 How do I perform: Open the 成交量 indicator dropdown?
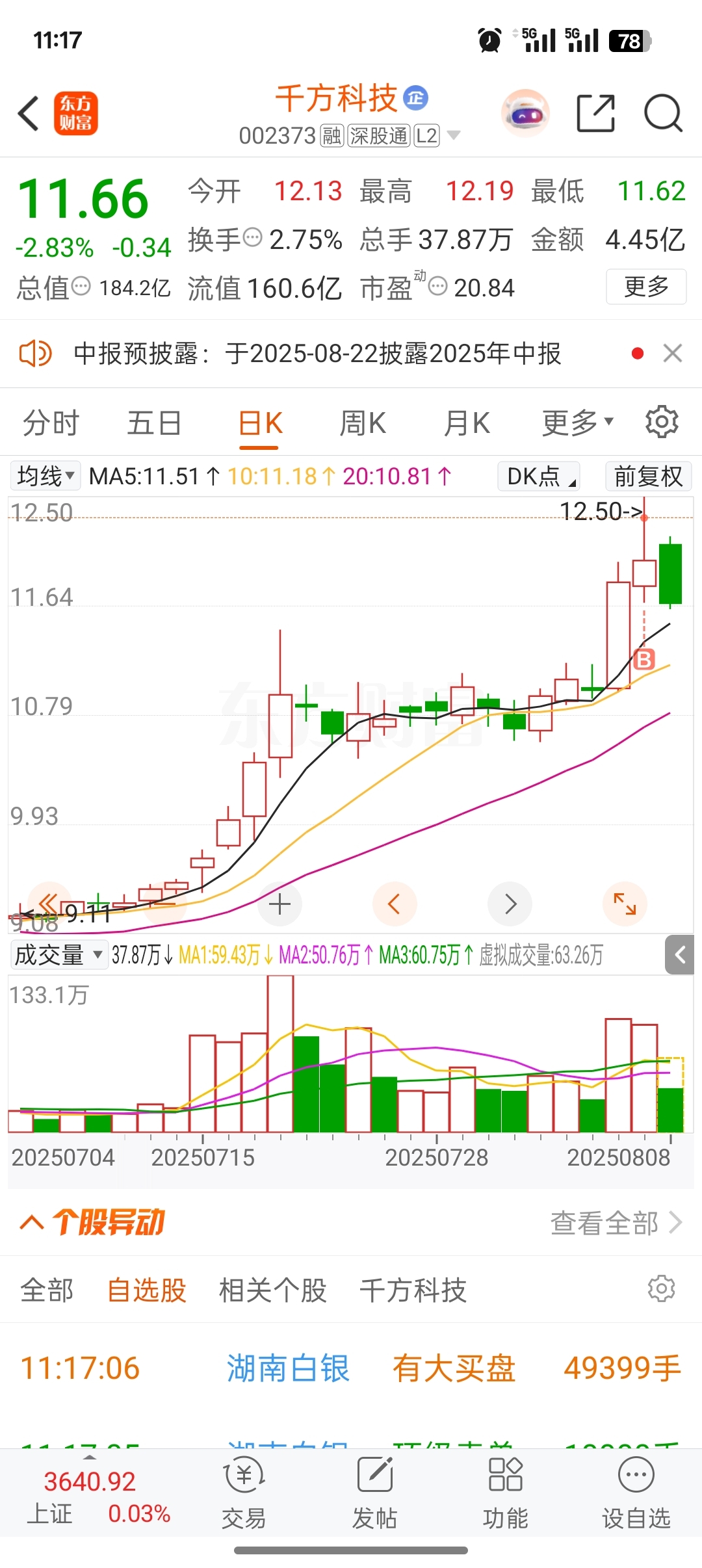pyautogui.click(x=59, y=955)
